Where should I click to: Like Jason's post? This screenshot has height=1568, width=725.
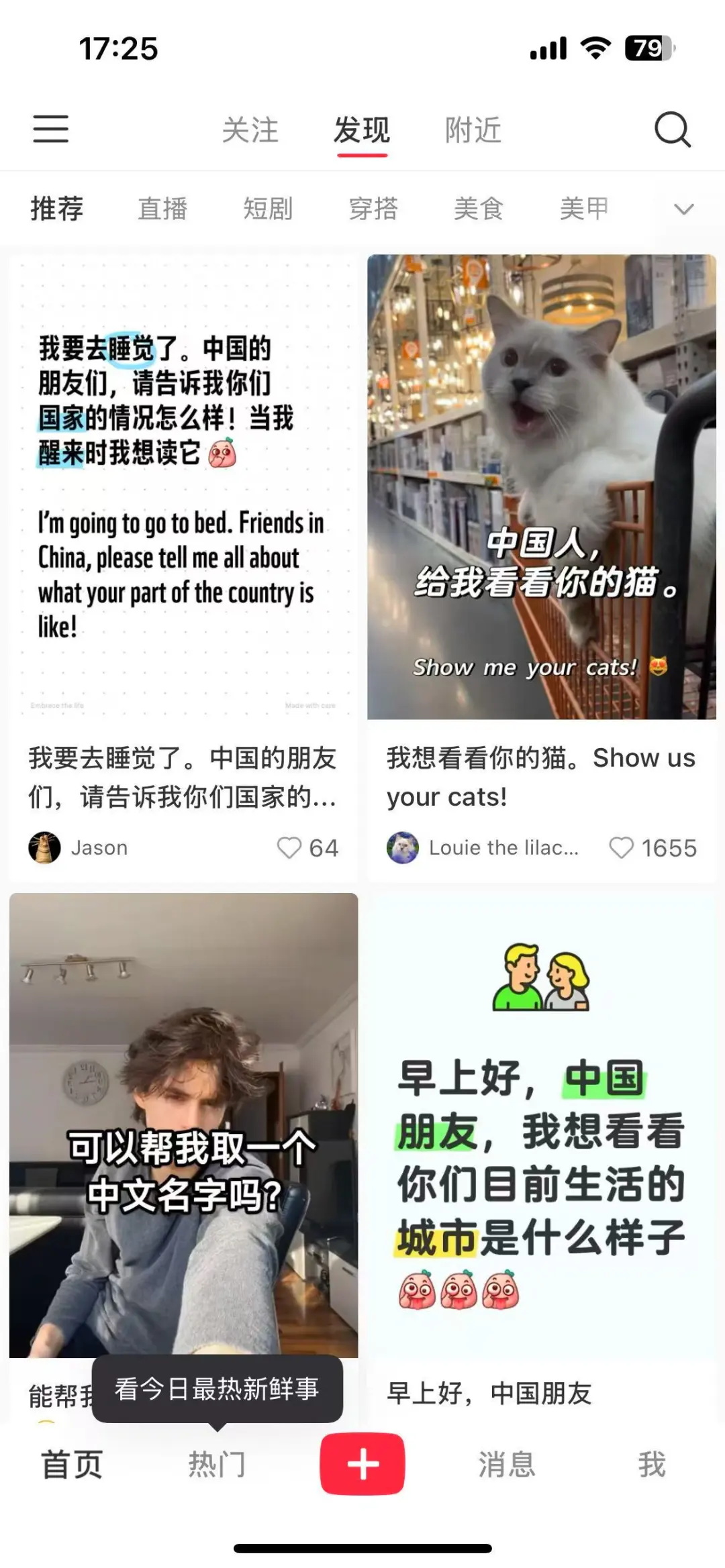pos(289,847)
